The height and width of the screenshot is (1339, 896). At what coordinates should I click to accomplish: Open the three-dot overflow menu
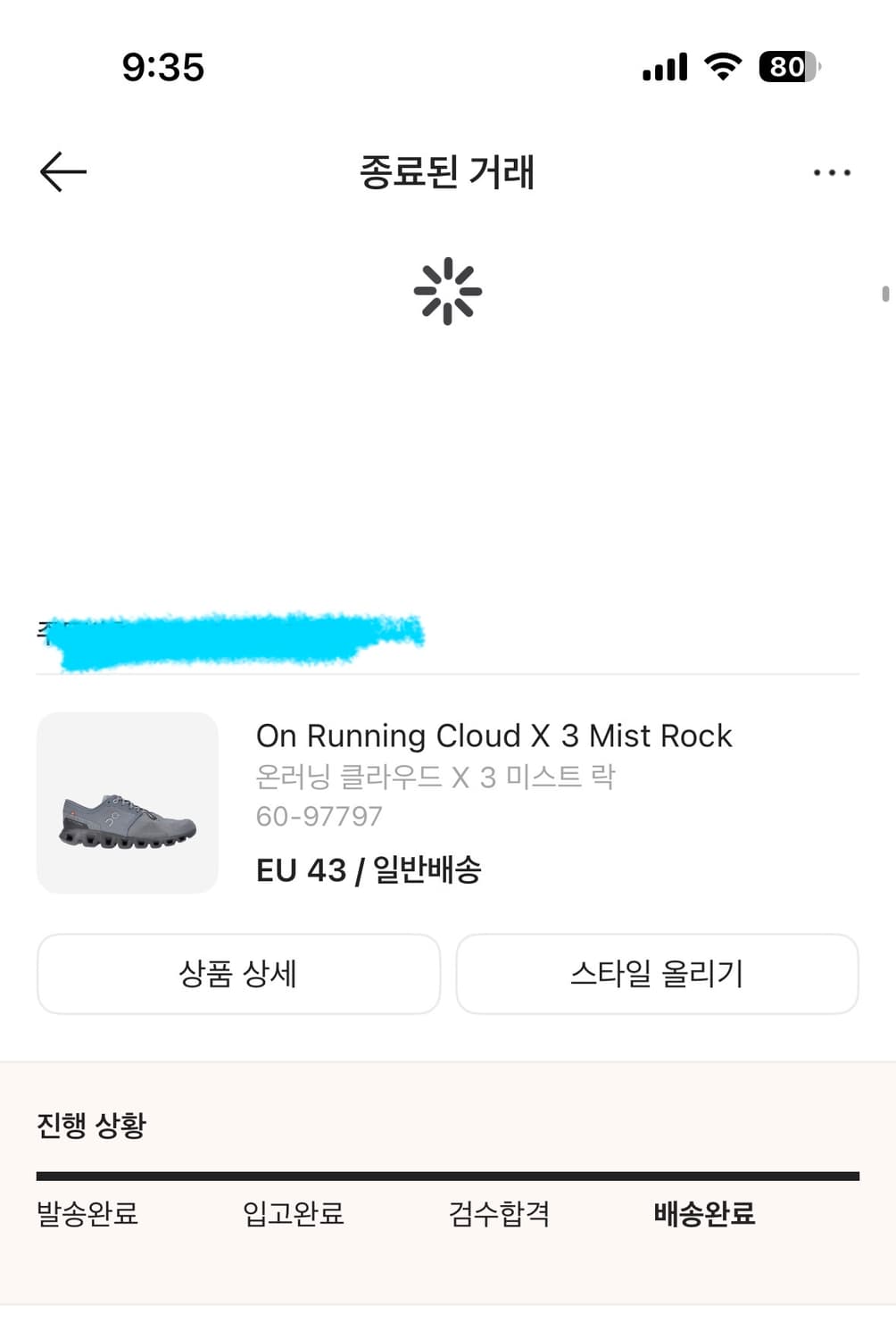pyautogui.click(x=832, y=172)
